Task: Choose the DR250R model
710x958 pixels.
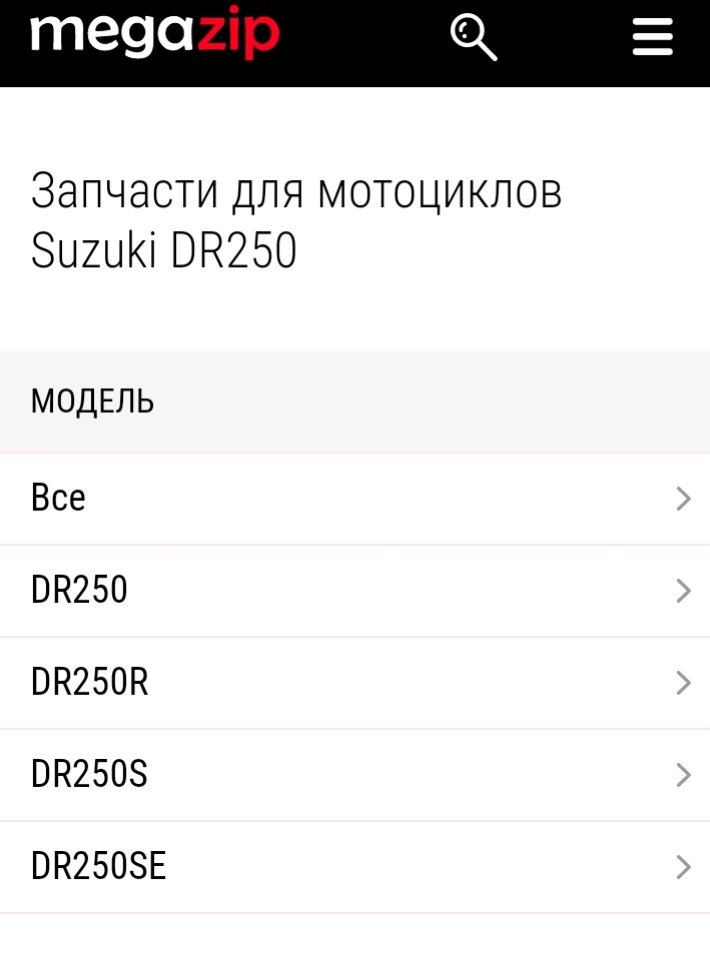Action: (x=355, y=683)
